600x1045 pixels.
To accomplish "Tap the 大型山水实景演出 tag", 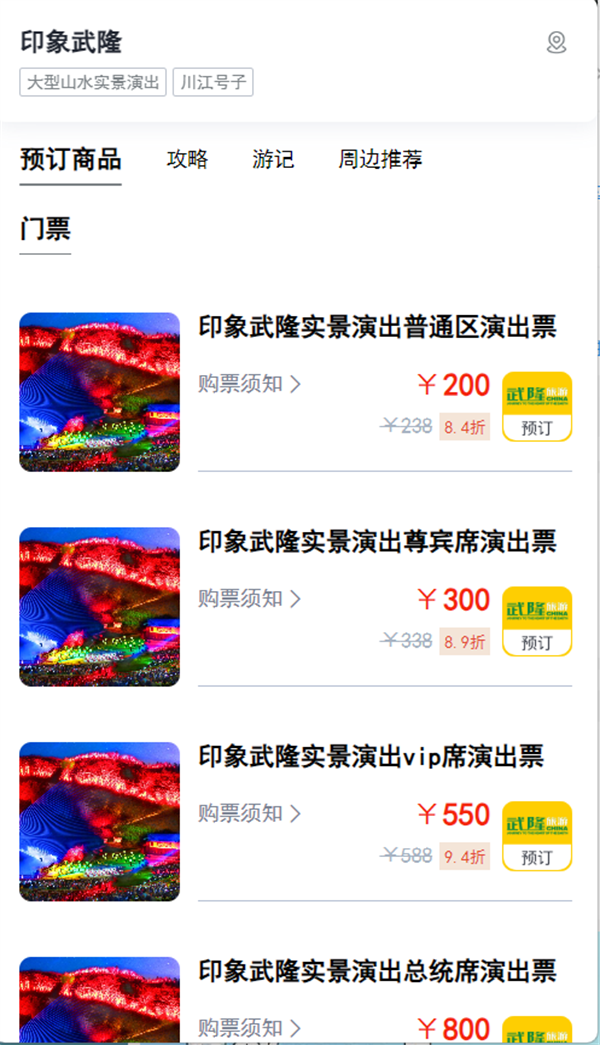I will tap(93, 82).
